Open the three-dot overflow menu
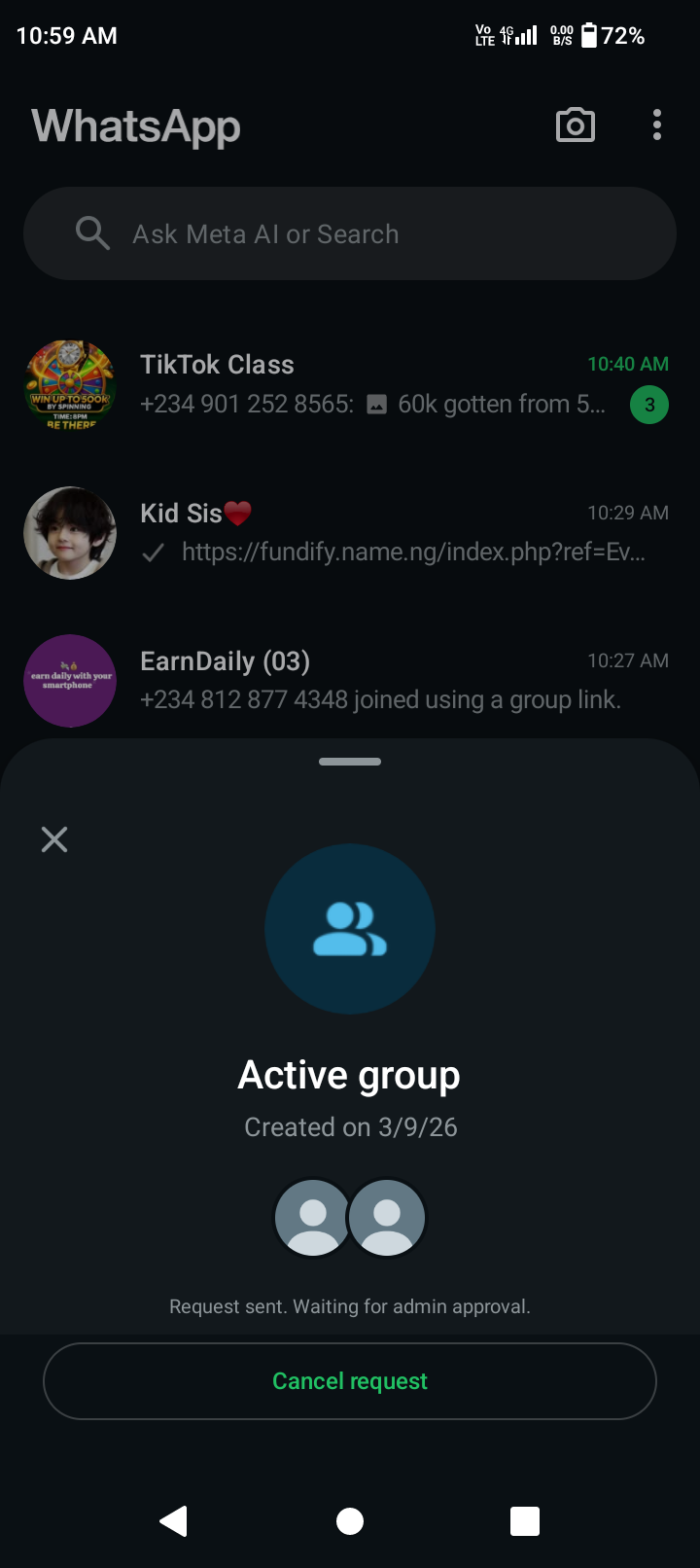 click(x=657, y=125)
